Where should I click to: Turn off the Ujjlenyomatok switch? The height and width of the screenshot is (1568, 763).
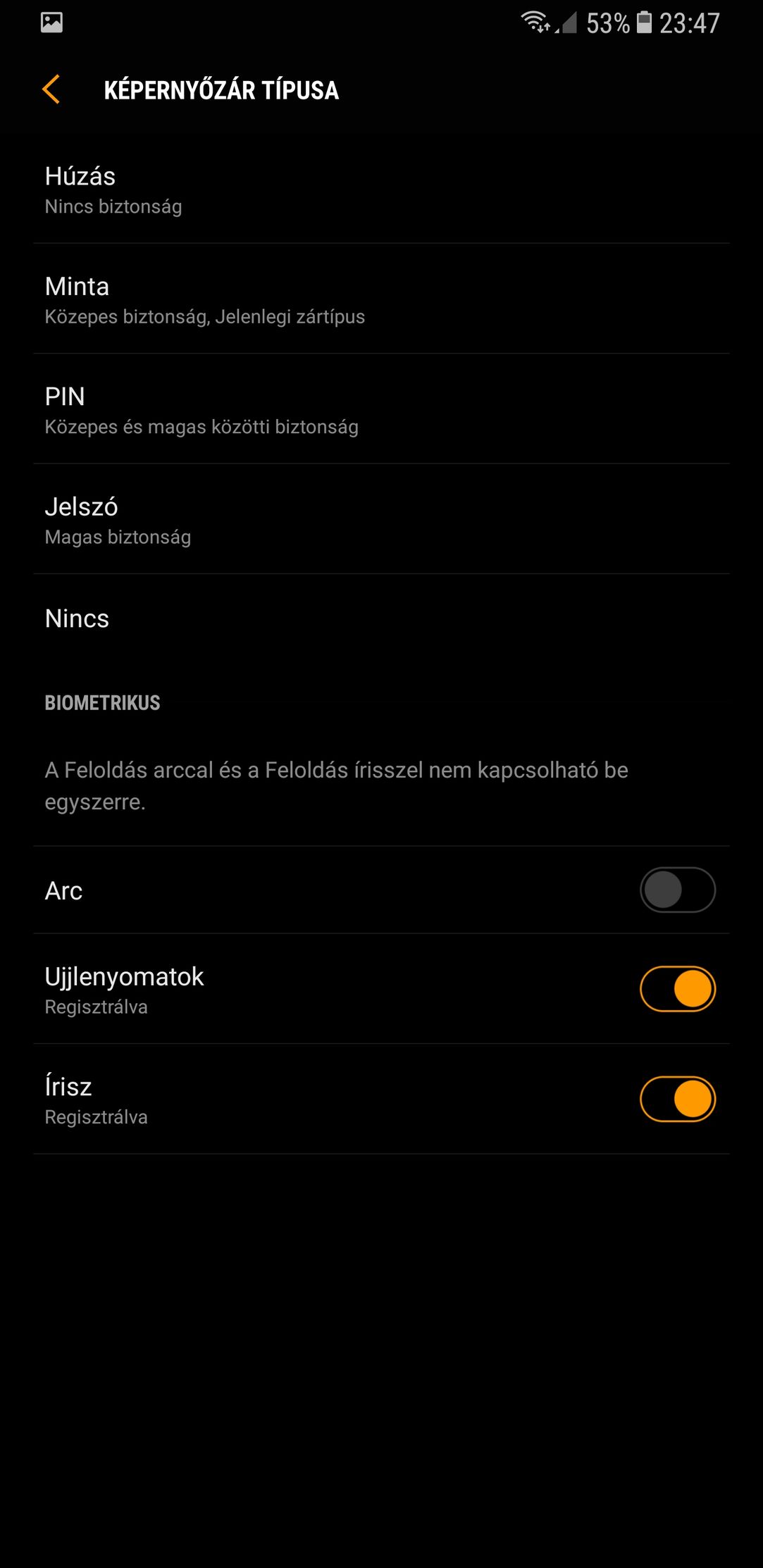(x=677, y=989)
